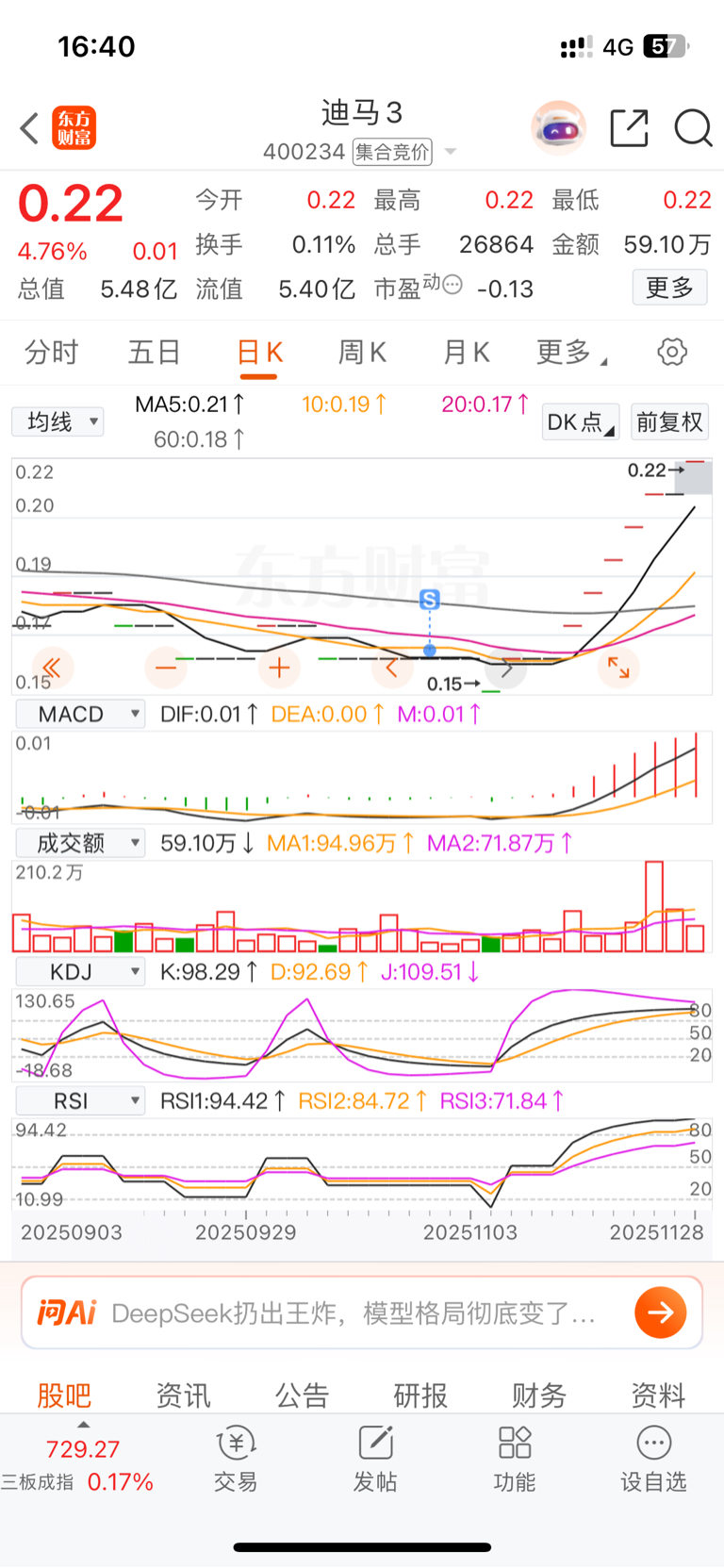Open chart settings gear icon
The width and height of the screenshot is (724, 1568).
[x=672, y=353]
